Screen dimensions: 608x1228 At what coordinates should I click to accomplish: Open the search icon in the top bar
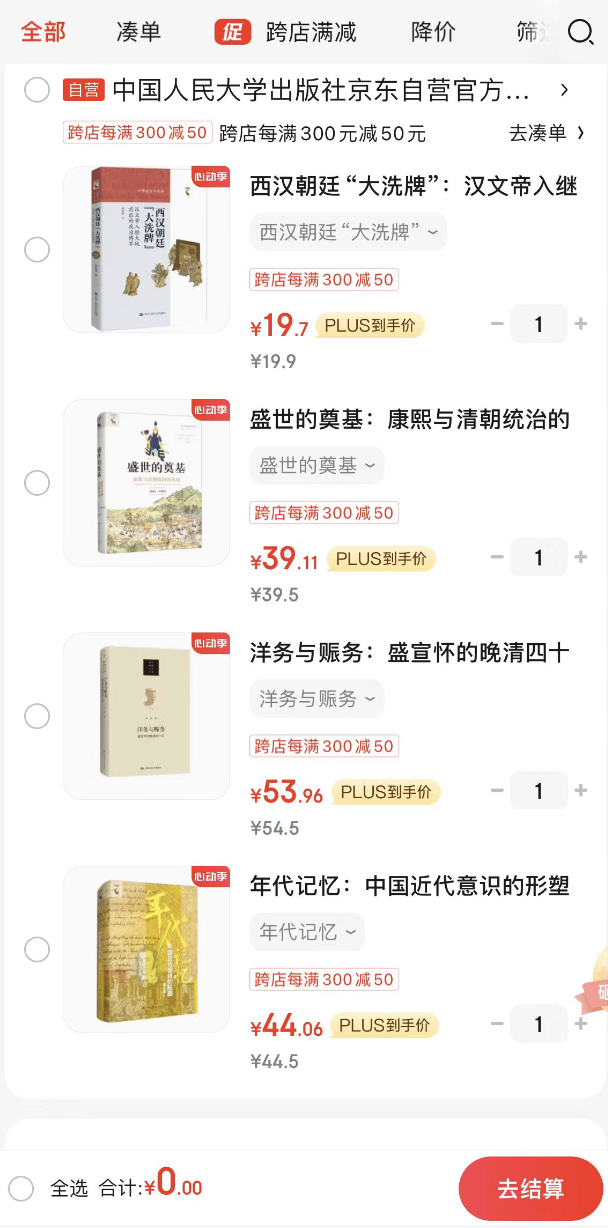click(x=580, y=32)
